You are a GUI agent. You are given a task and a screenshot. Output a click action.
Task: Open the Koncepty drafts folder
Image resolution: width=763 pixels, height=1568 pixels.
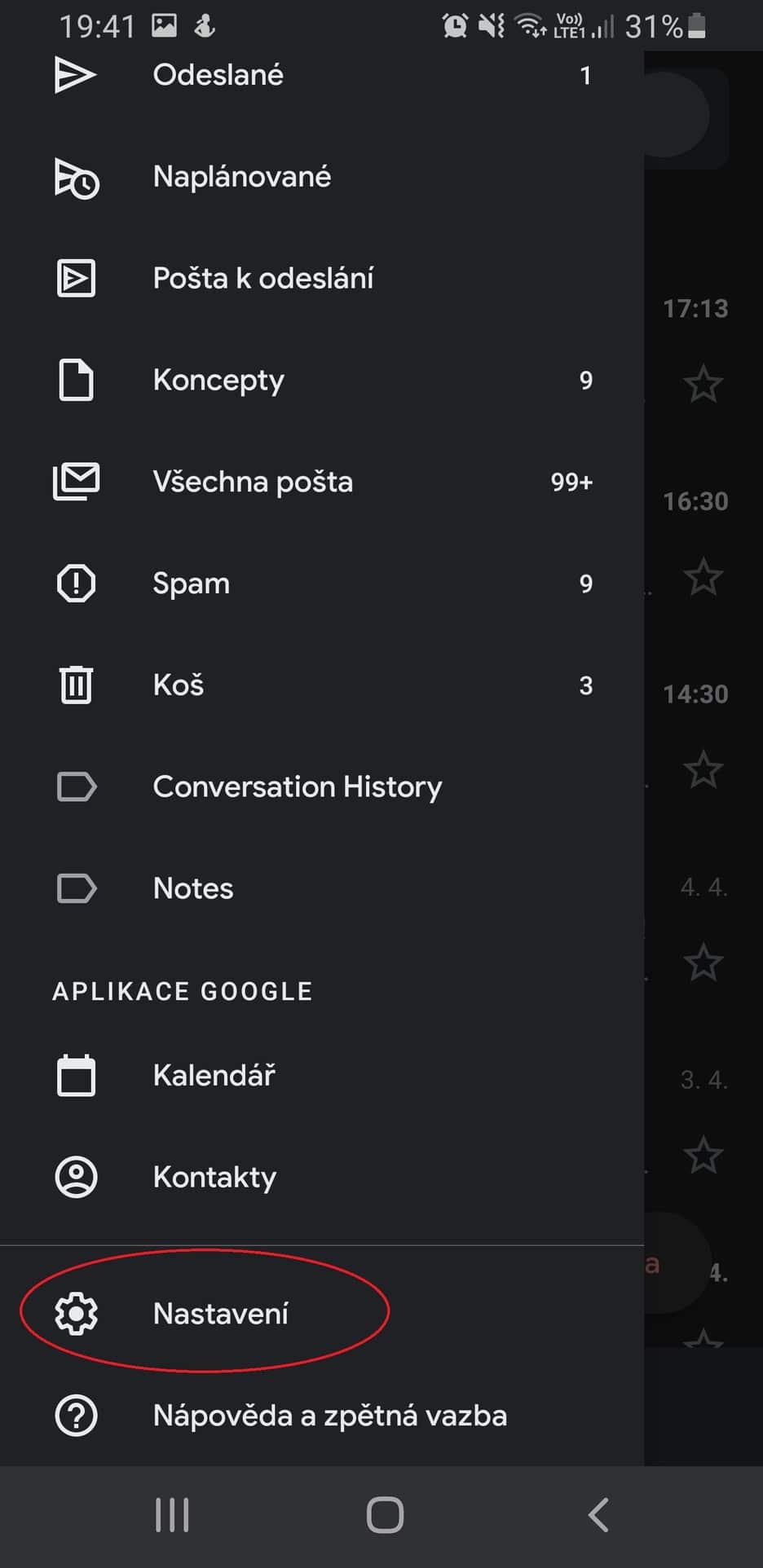[322, 381]
